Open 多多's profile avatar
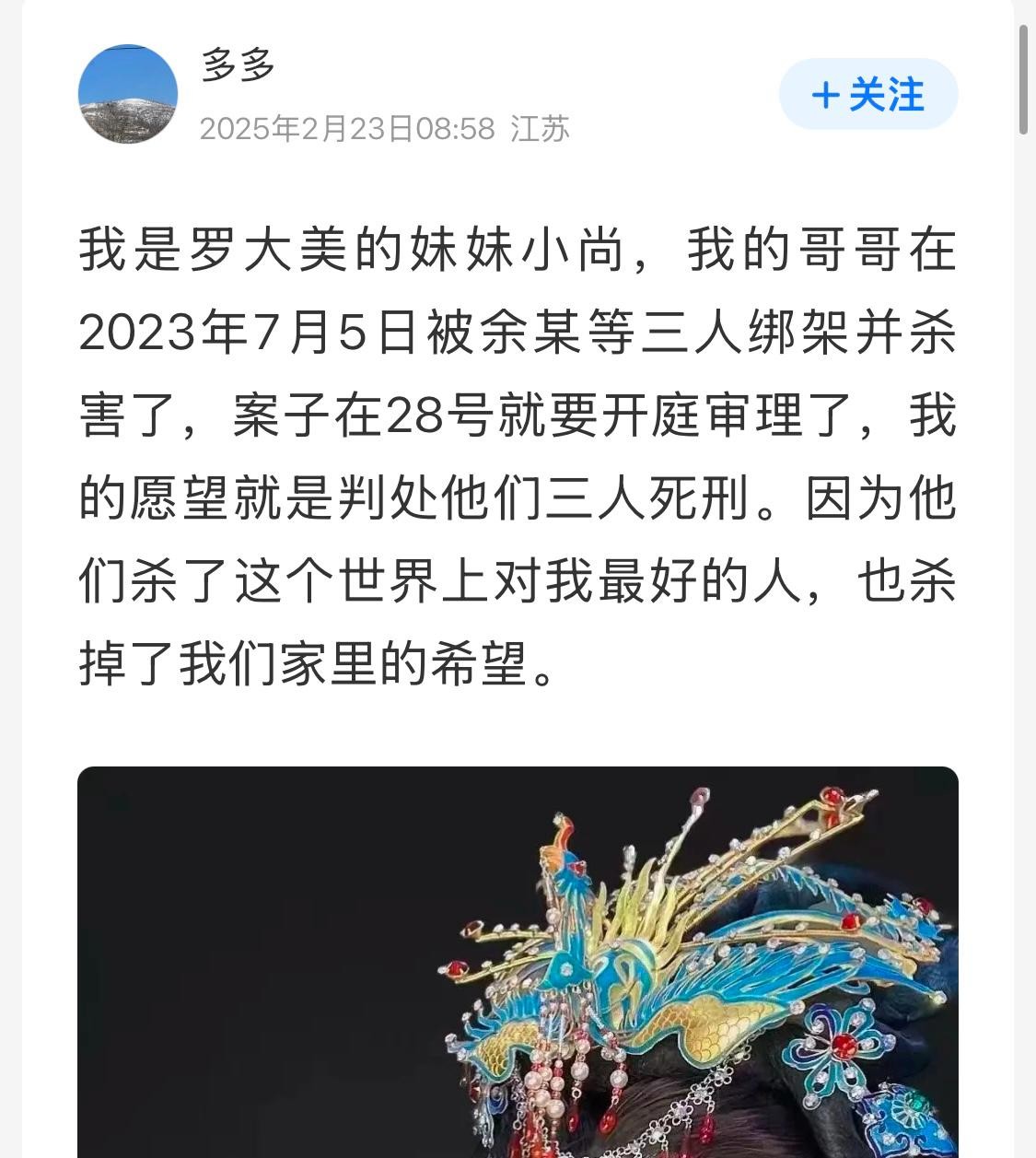 click(128, 94)
